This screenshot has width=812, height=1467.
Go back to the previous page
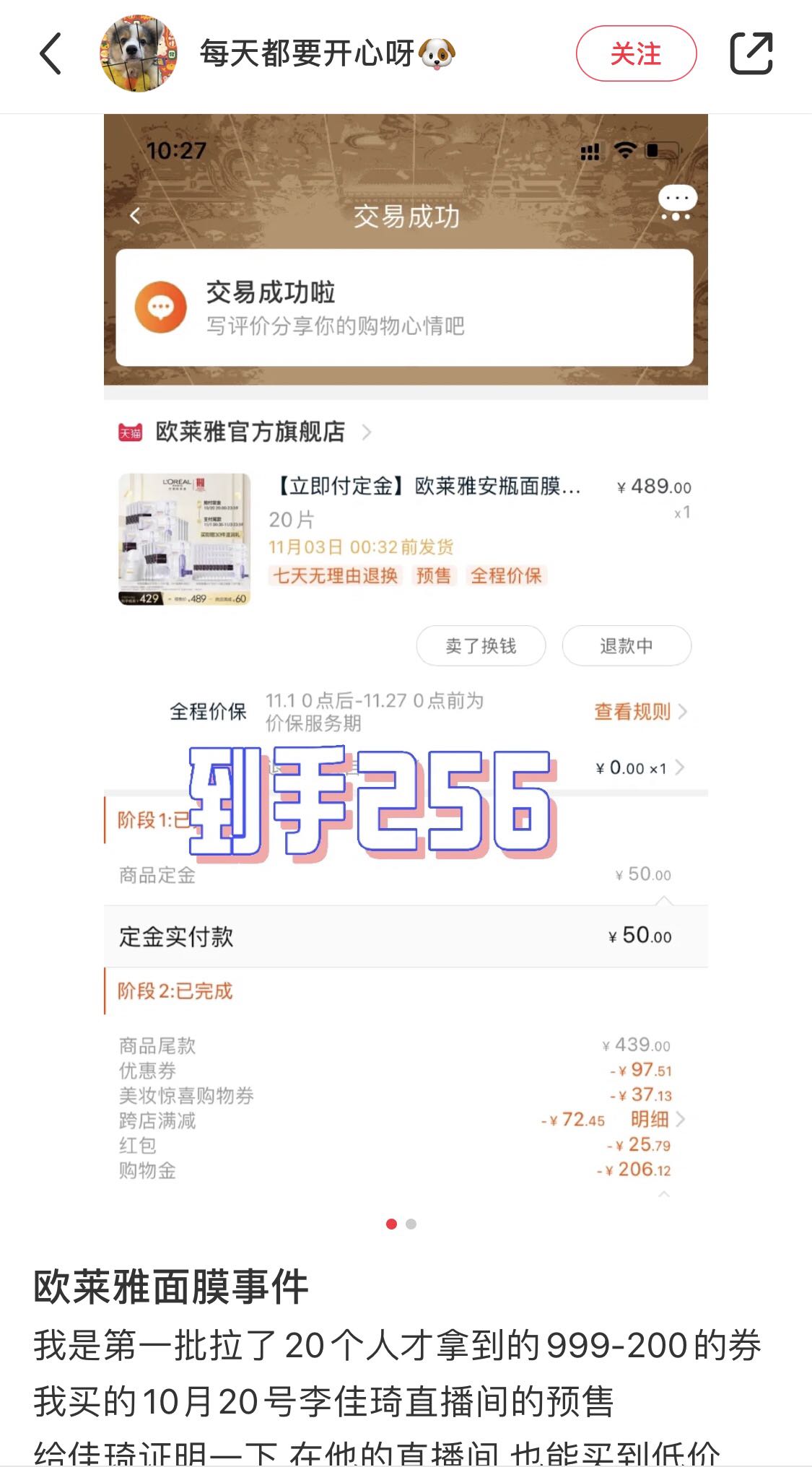click(51, 53)
